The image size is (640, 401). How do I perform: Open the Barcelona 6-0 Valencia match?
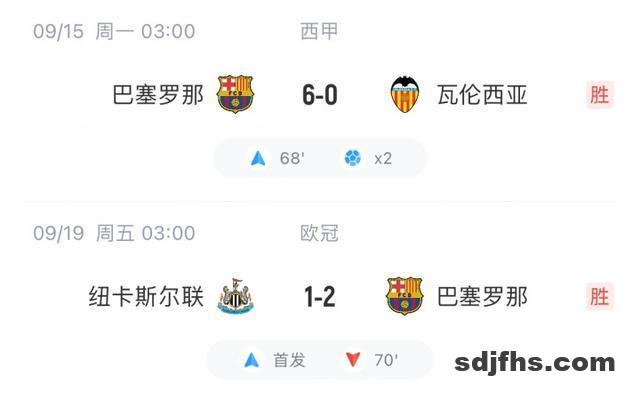[319, 95]
